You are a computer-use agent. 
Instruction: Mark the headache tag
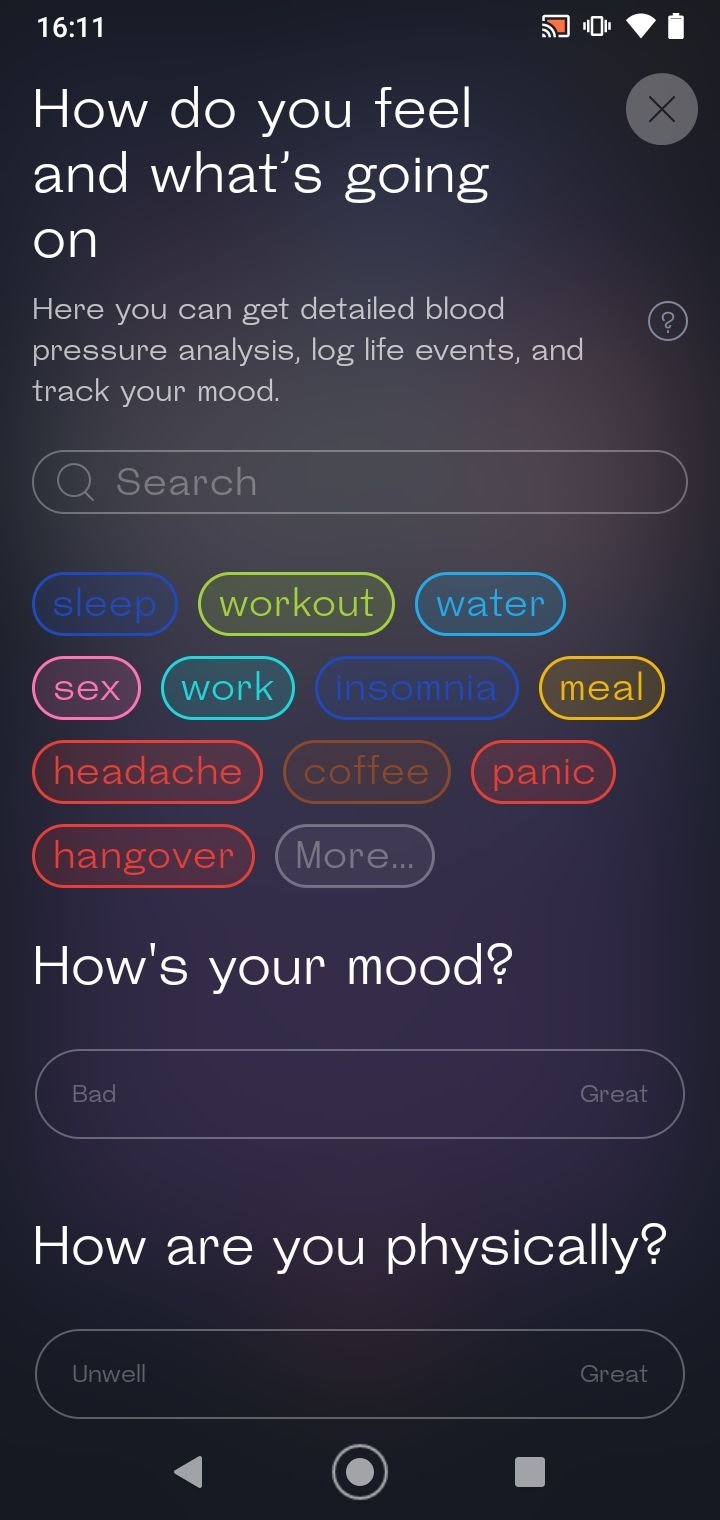[147, 772]
